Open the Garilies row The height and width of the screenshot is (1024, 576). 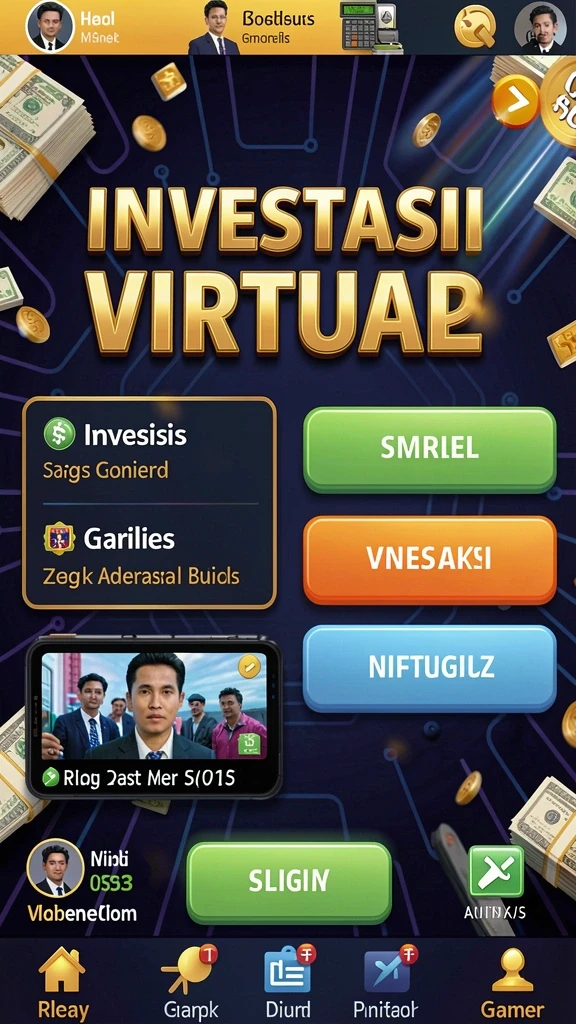pyautogui.click(x=149, y=556)
